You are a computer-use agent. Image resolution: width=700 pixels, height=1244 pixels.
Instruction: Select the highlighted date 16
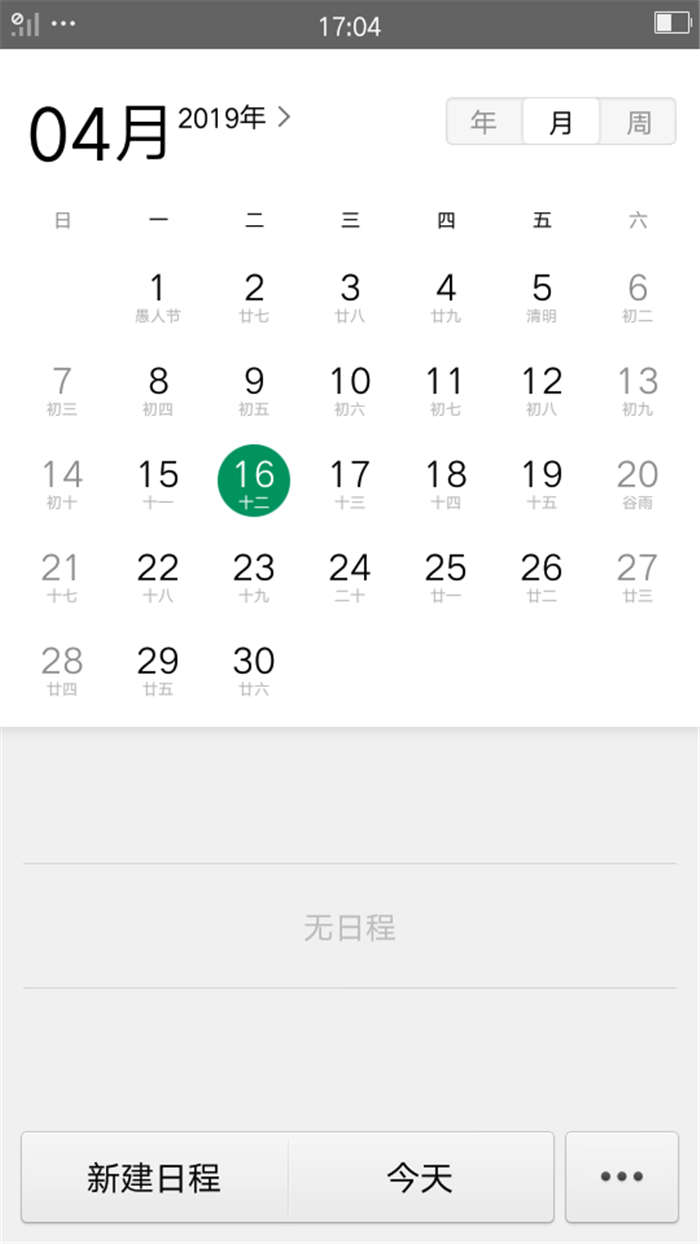pyautogui.click(x=254, y=481)
